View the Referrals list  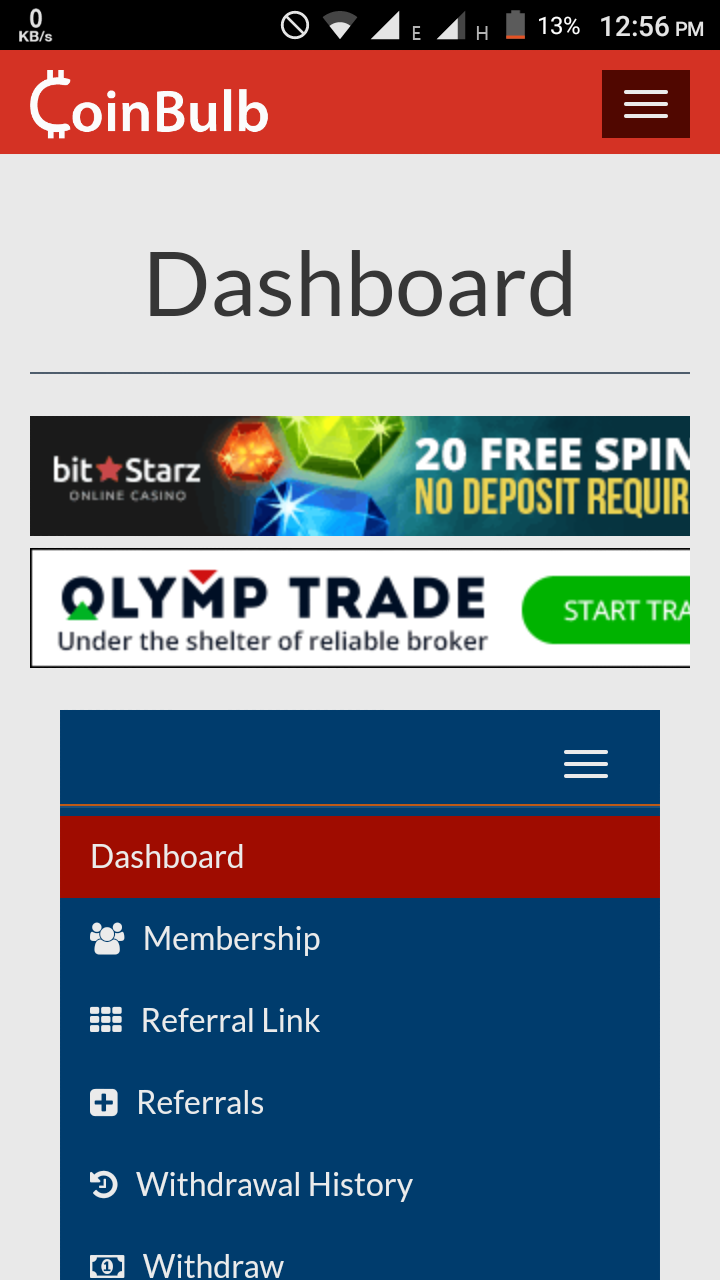tap(200, 1103)
